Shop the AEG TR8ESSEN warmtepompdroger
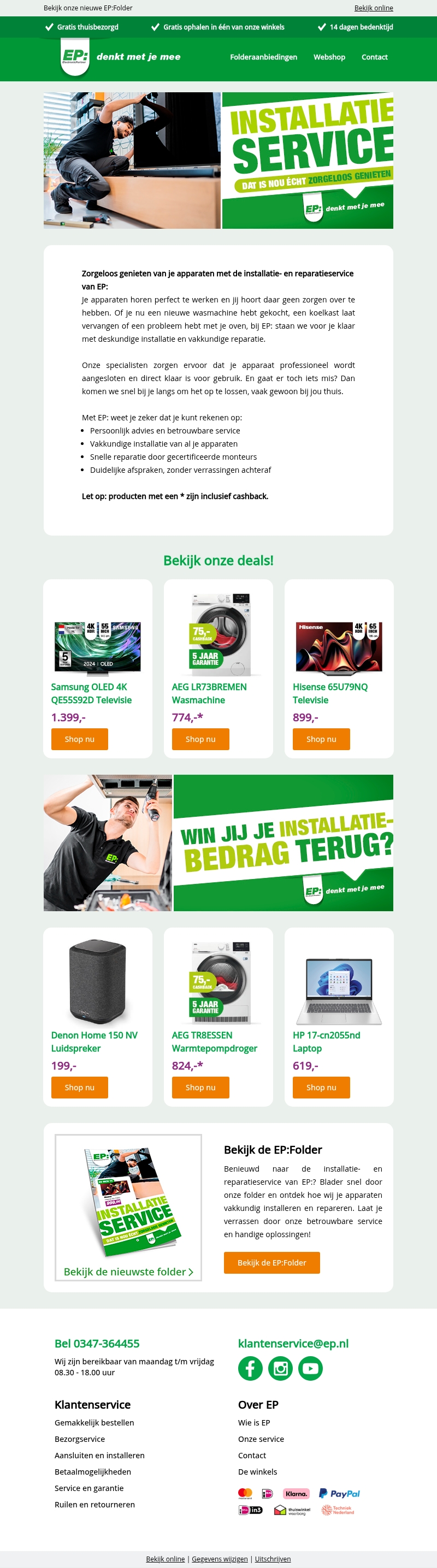437x1568 pixels. pos(200,1087)
